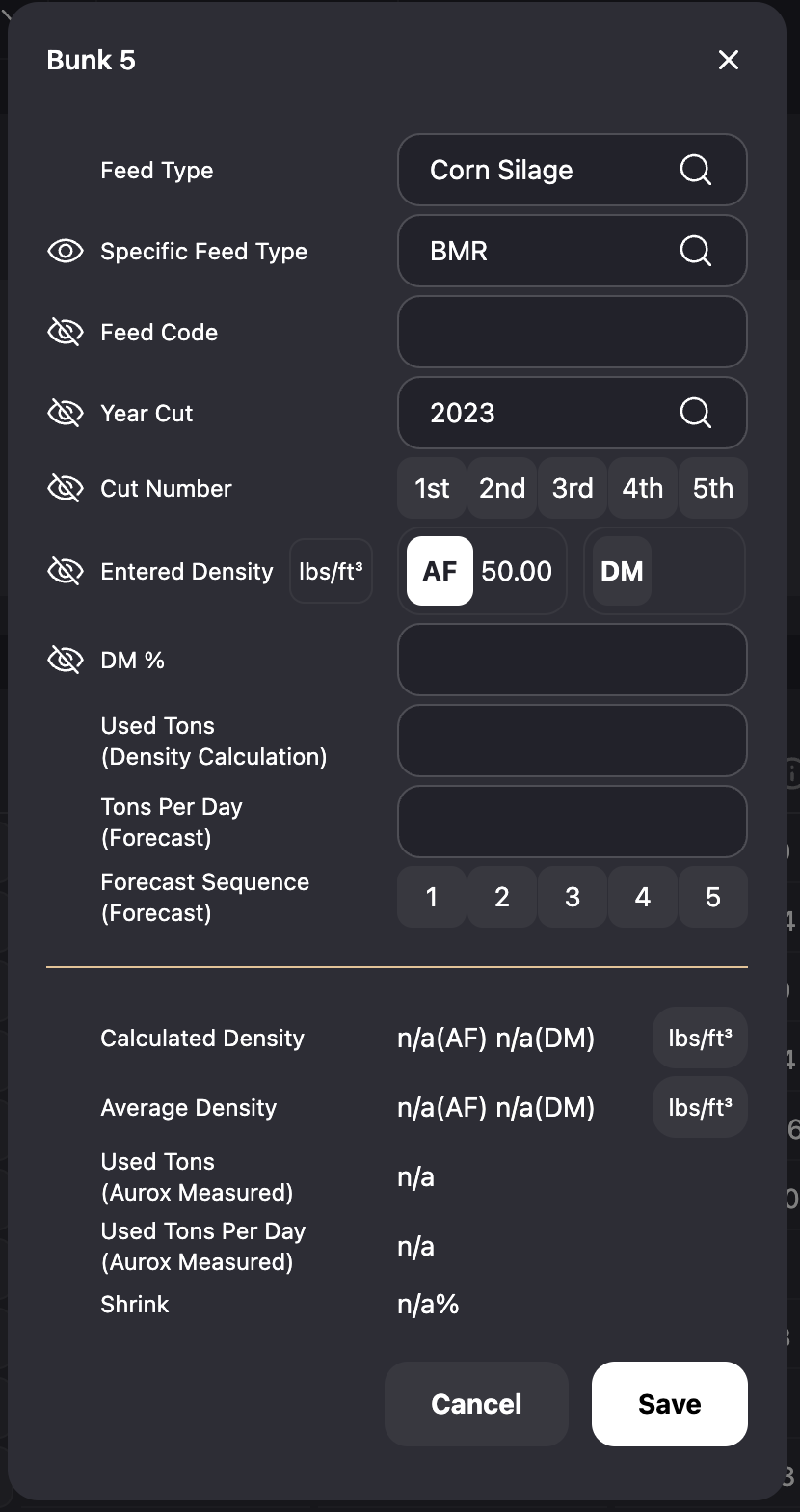
Task: Click the lbs/ft³ badge next to Average Density
Action: pyautogui.click(x=700, y=1107)
